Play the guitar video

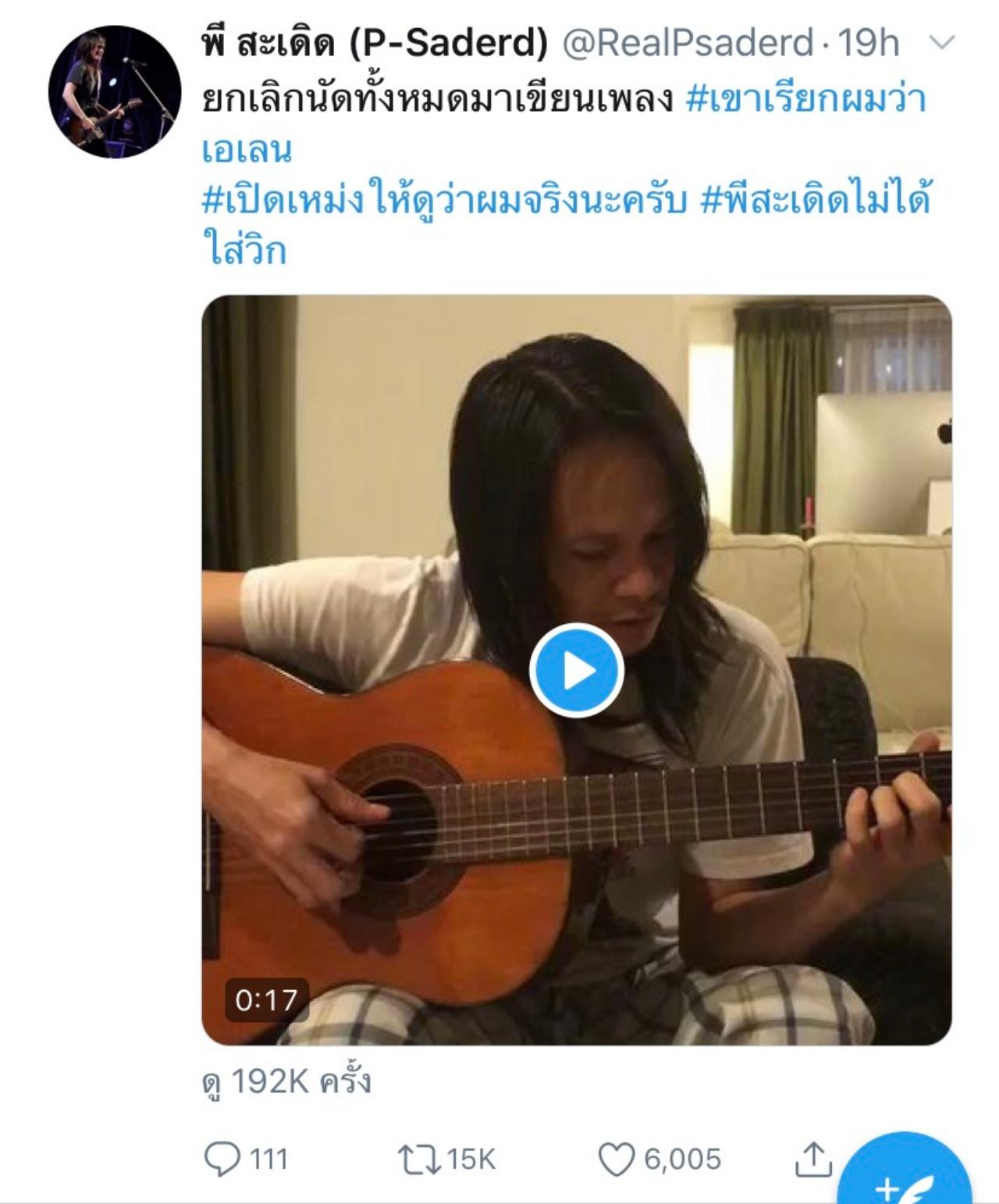(576, 670)
